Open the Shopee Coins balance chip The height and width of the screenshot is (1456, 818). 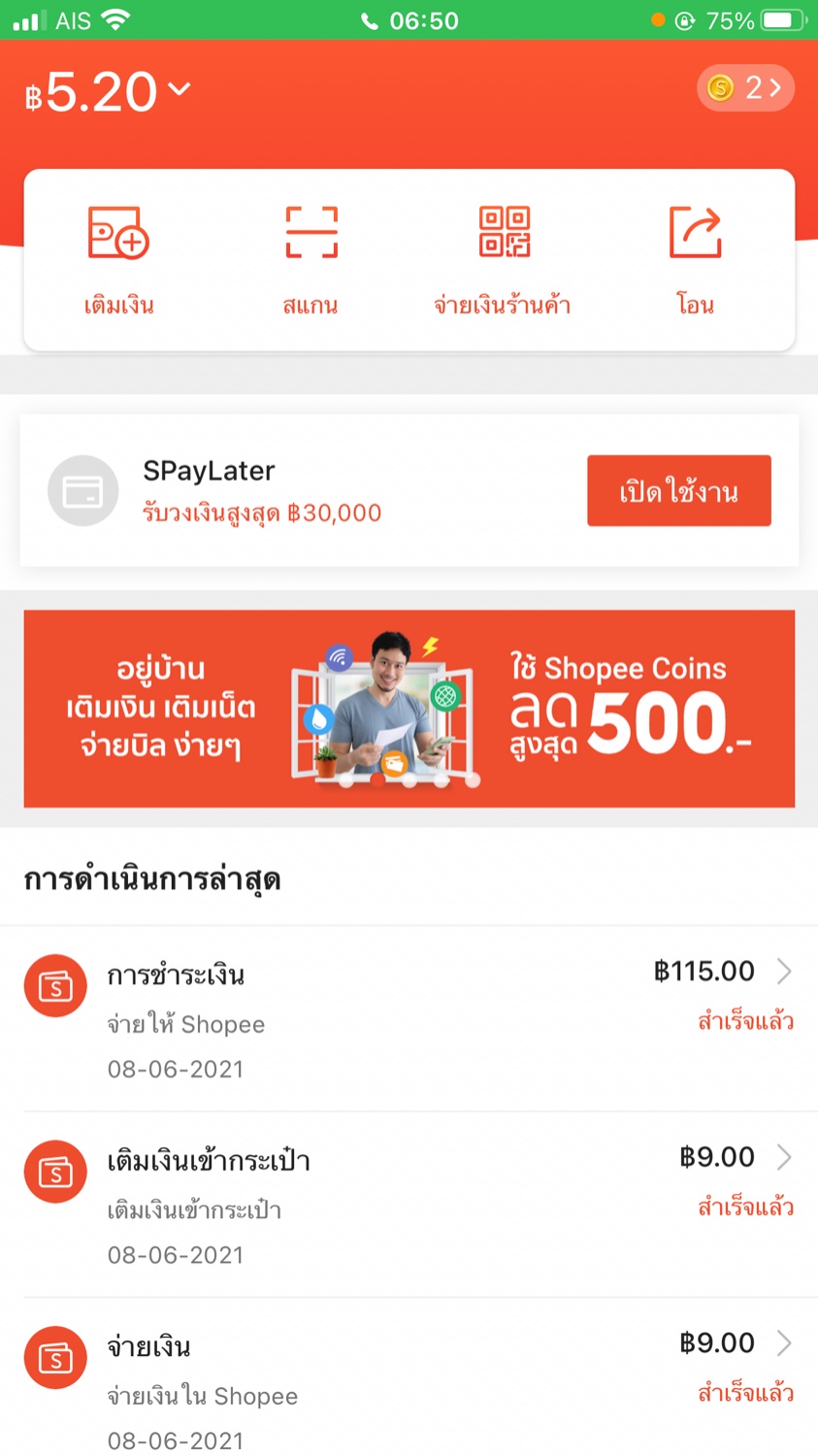(x=745, y=88)
